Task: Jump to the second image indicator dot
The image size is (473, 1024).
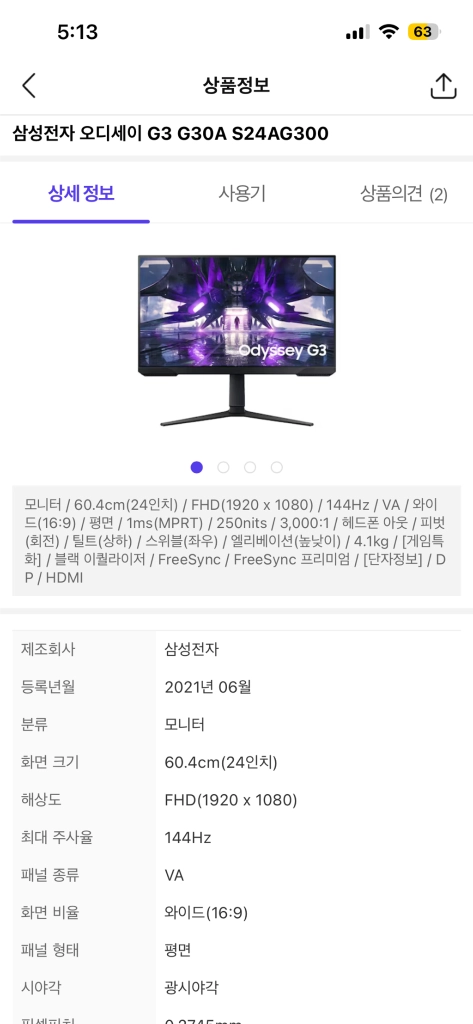Action: coord(223,468)
